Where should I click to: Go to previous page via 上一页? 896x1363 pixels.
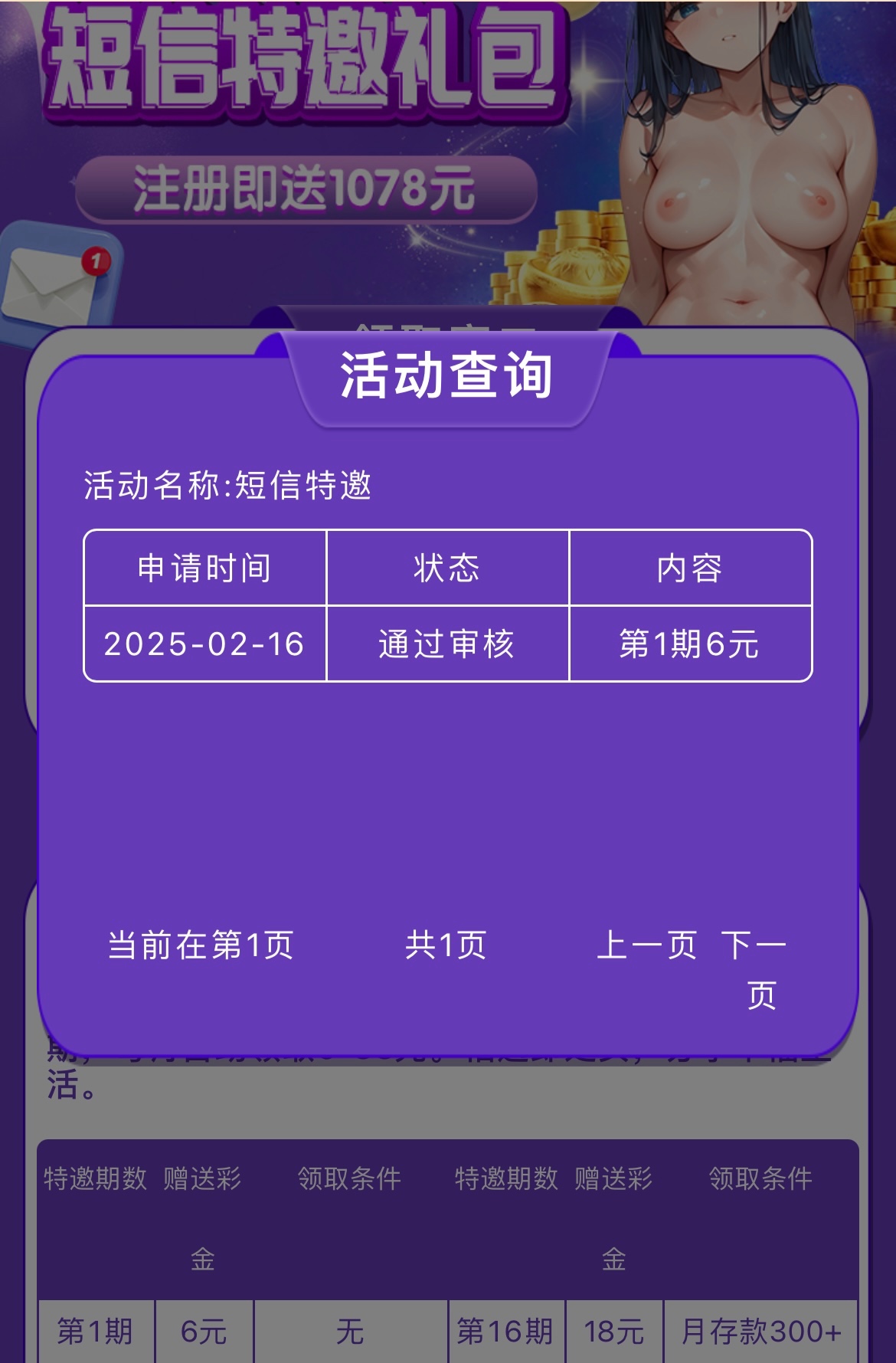coord(646,945)
